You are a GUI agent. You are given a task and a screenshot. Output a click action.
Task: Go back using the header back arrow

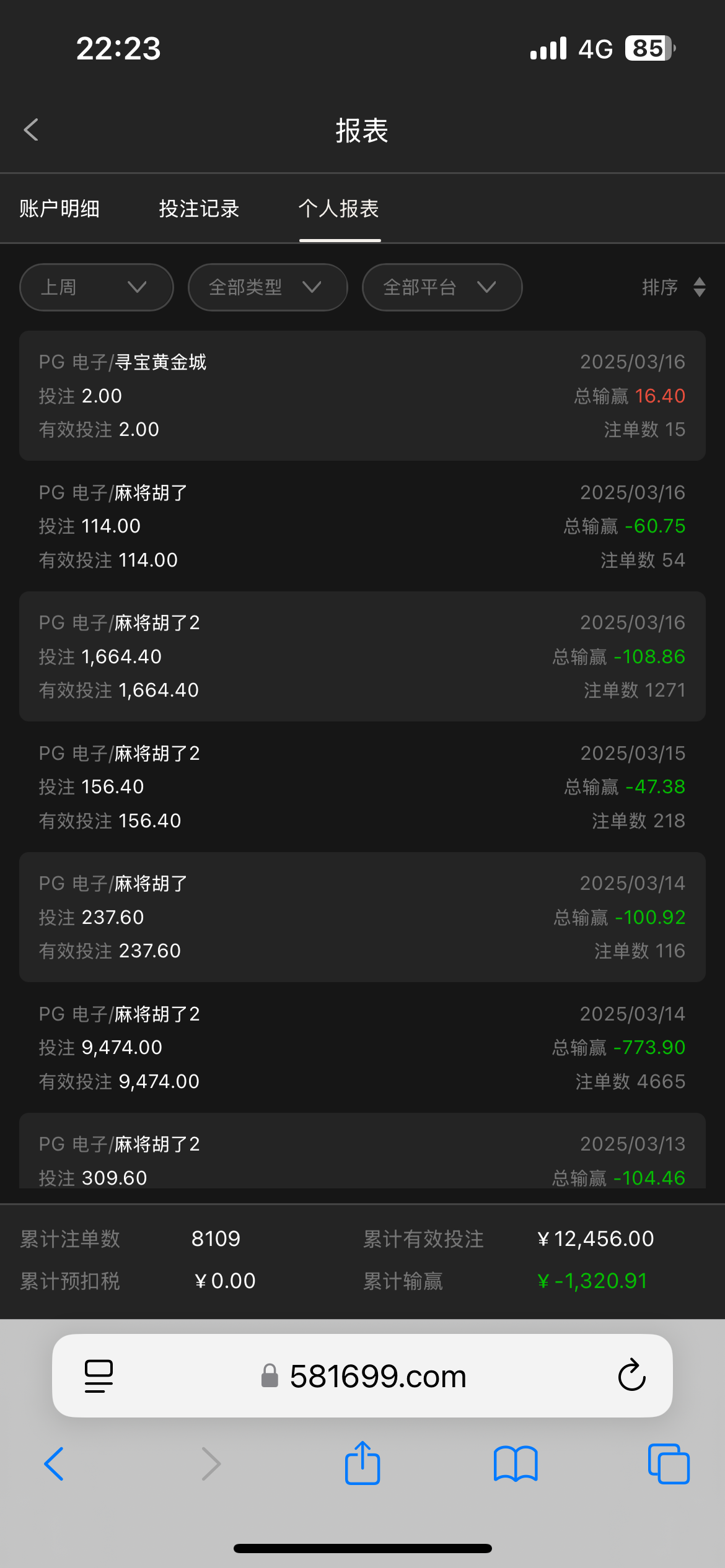click(x=31, y=130)
